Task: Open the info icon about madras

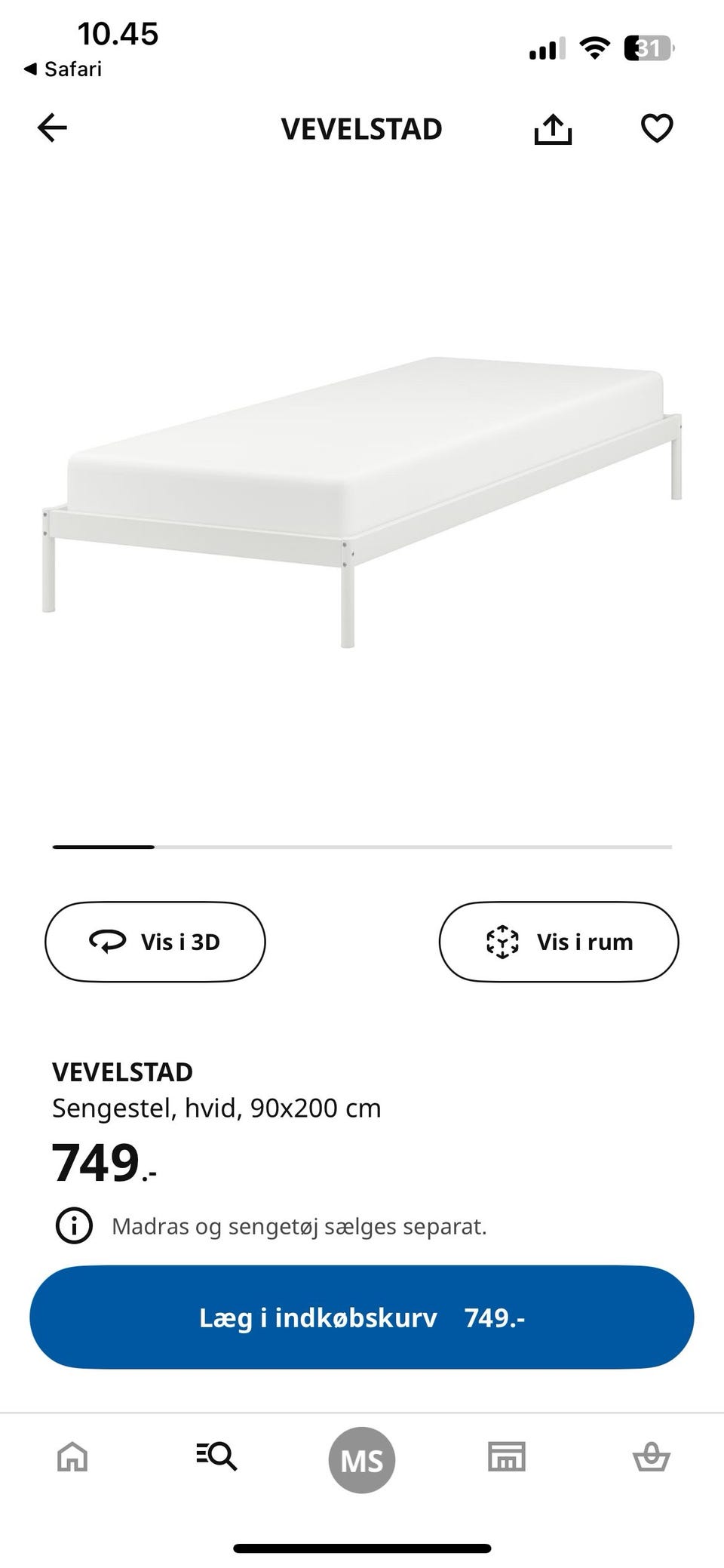Action: point(74,1226)
